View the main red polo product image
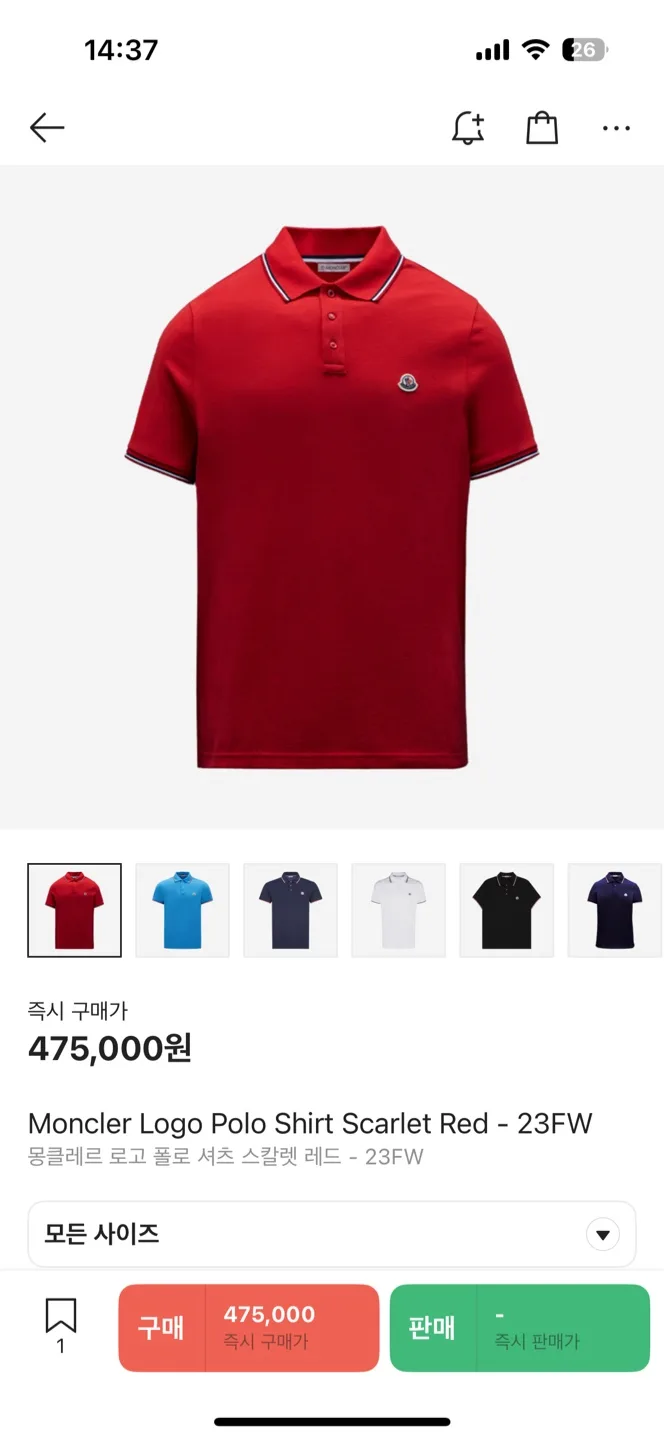The width and height of the screenshot is (664, 1440). point(332,497)
